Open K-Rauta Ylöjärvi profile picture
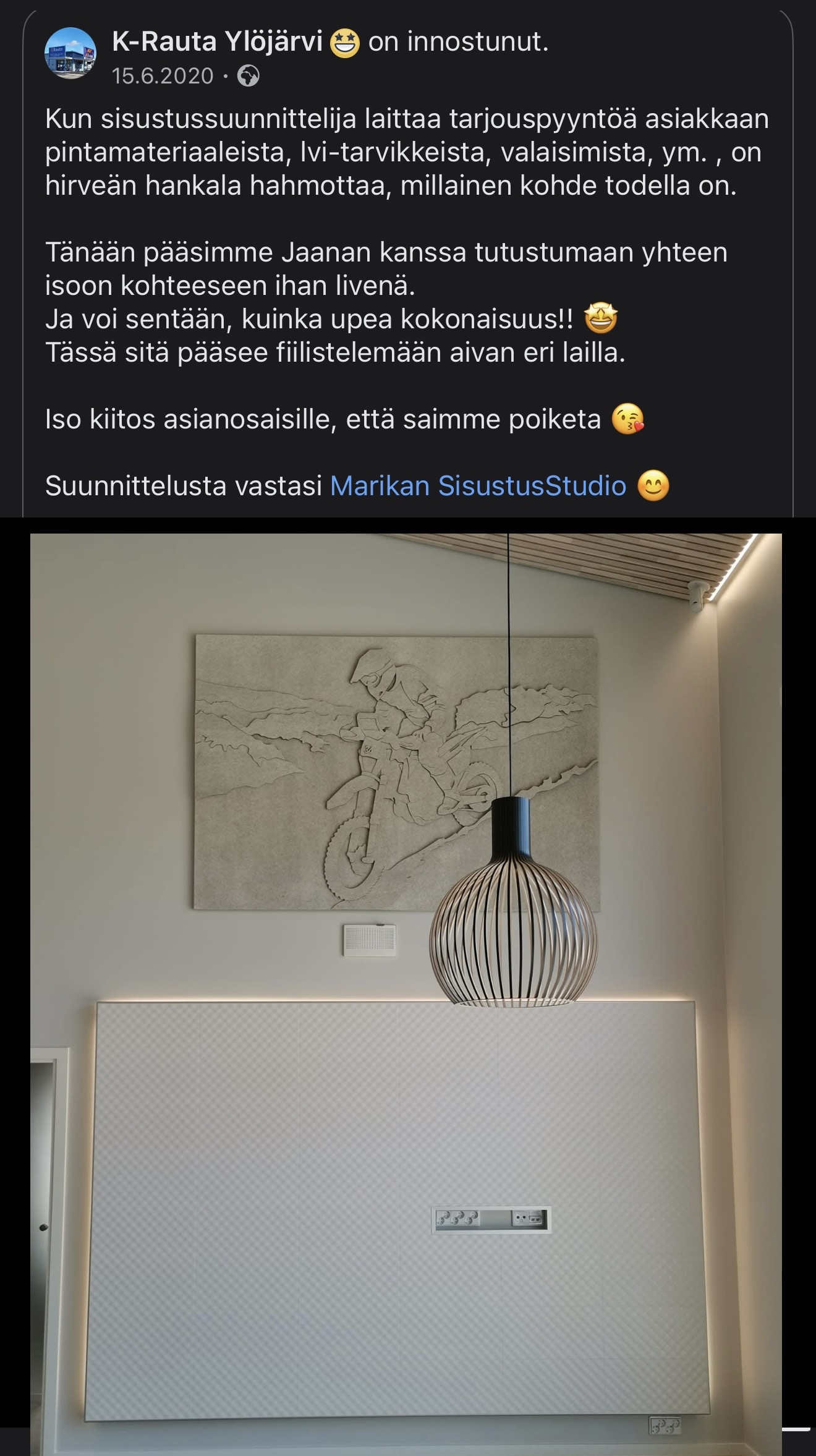This screenshot has width=816, height=1456. click(70, 53)
